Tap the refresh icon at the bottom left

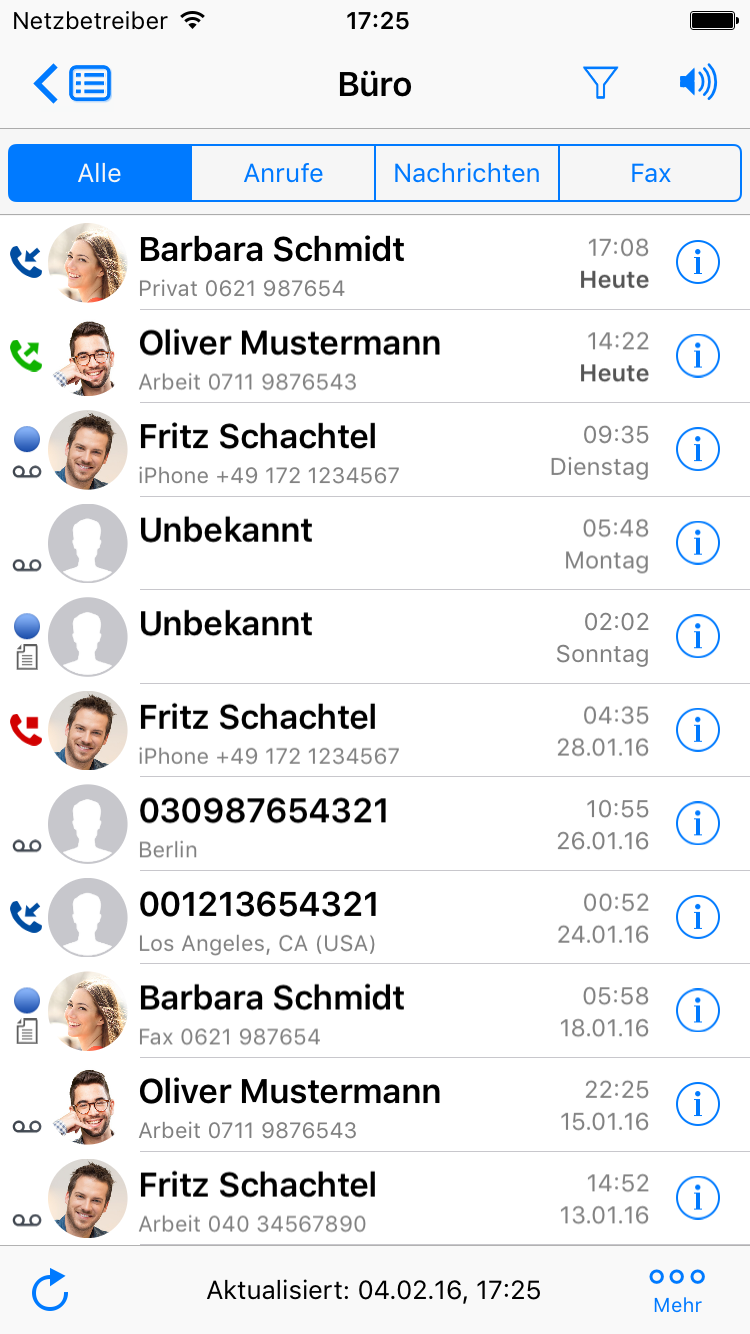coord(50,1291)
